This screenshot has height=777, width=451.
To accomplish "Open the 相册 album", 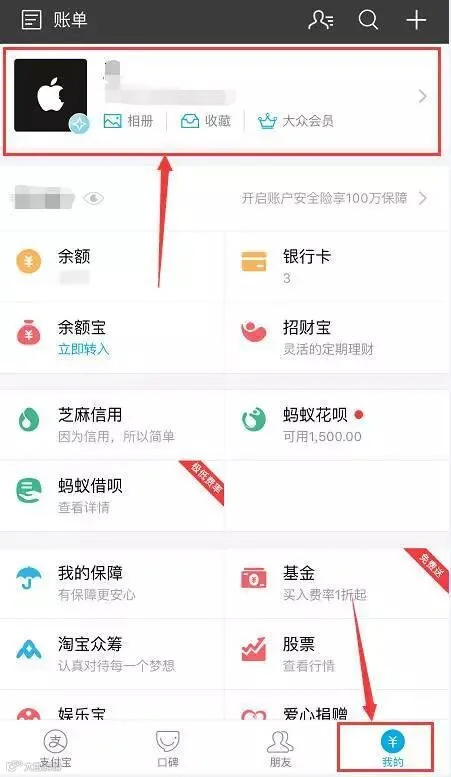I will pyautogui.click(x=128, y=121).
